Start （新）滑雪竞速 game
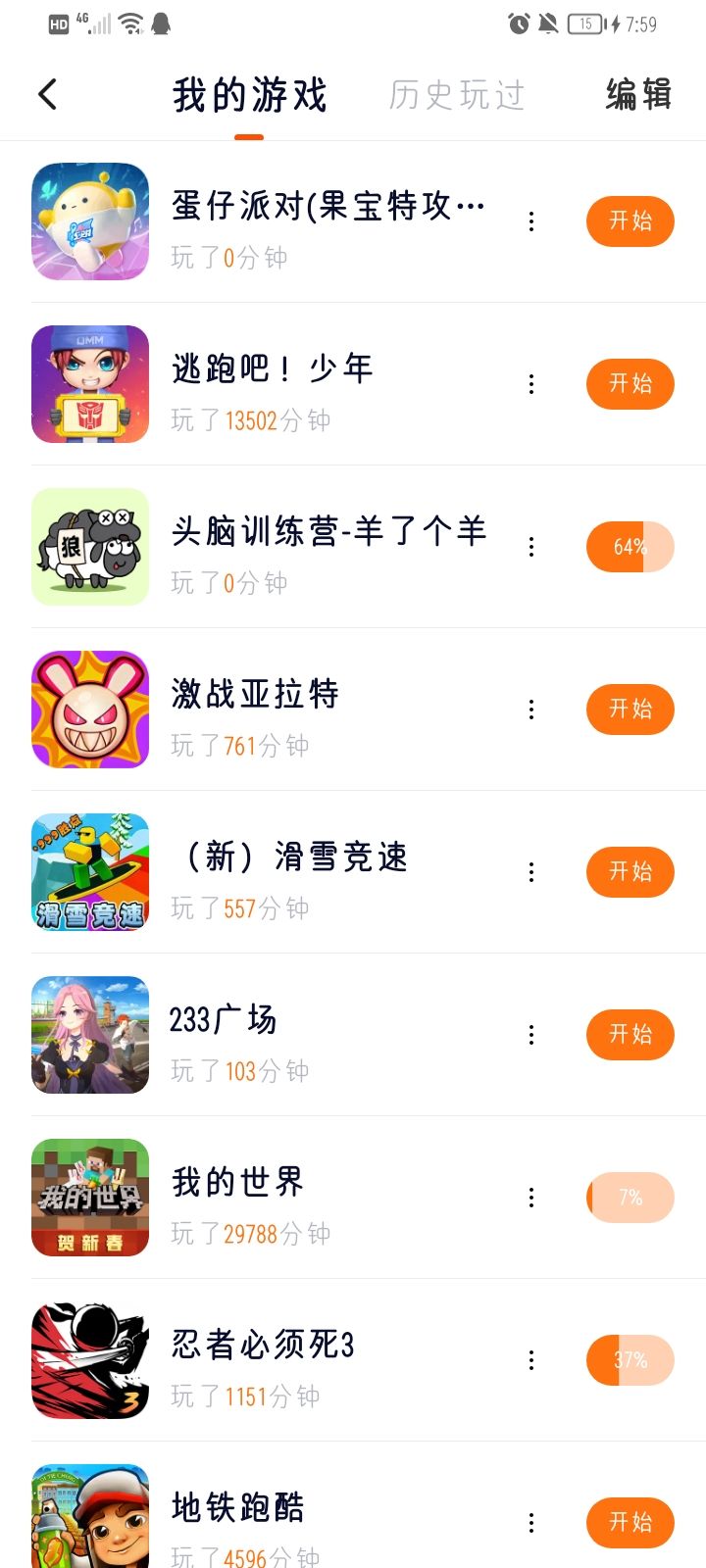706x1568 pixels. click(x=630, y=872)
